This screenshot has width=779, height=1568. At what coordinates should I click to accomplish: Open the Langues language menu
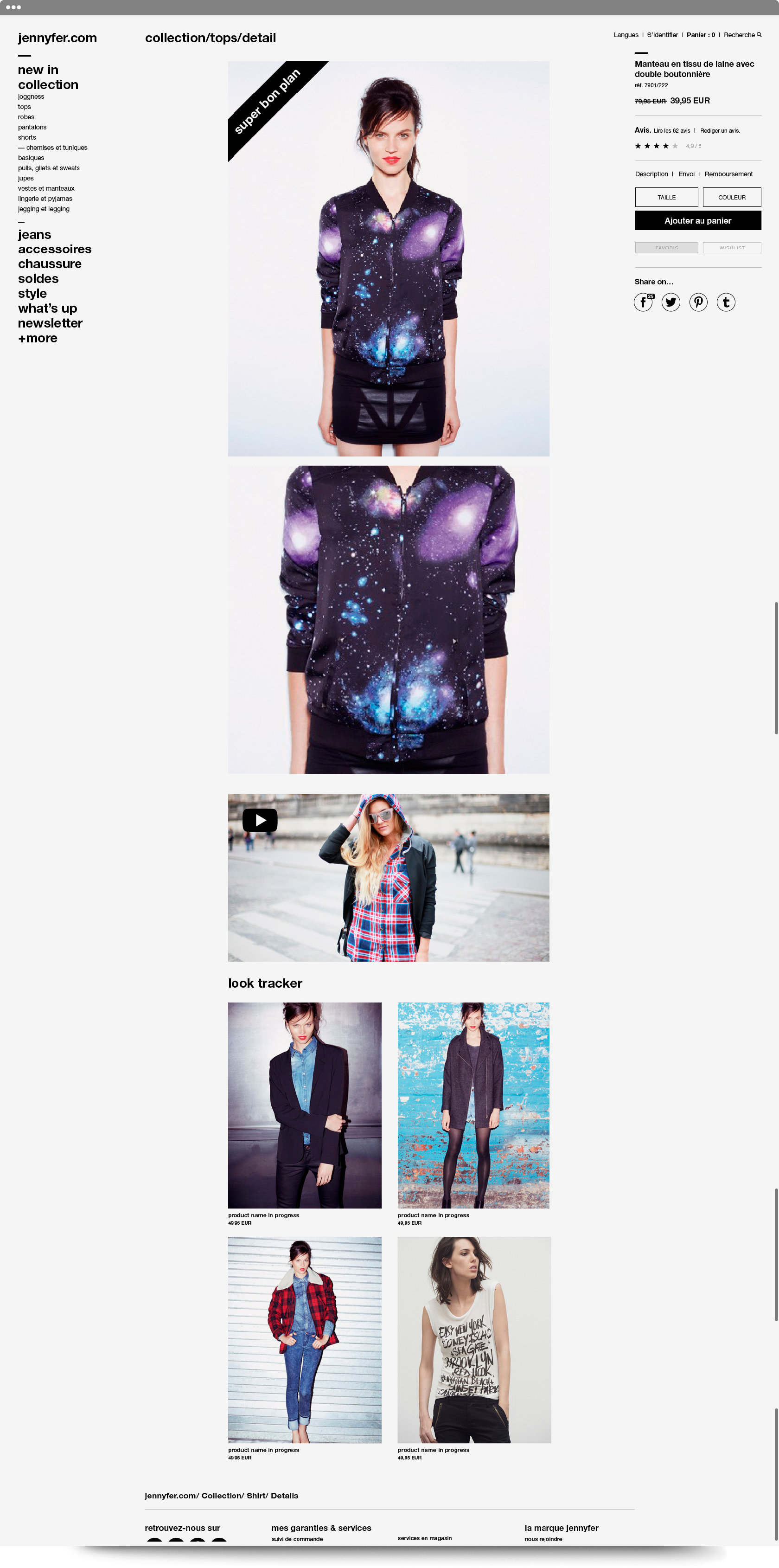[626, 35]
